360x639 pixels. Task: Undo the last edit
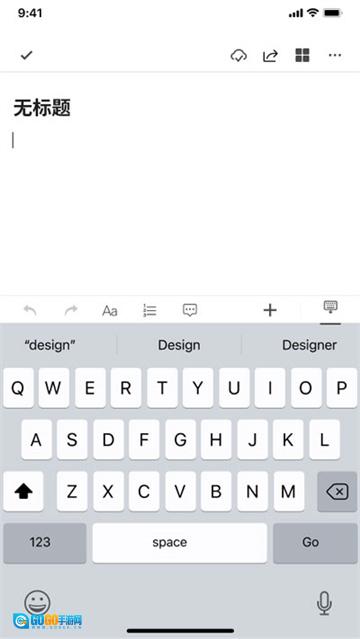click(x=30, y=311)
